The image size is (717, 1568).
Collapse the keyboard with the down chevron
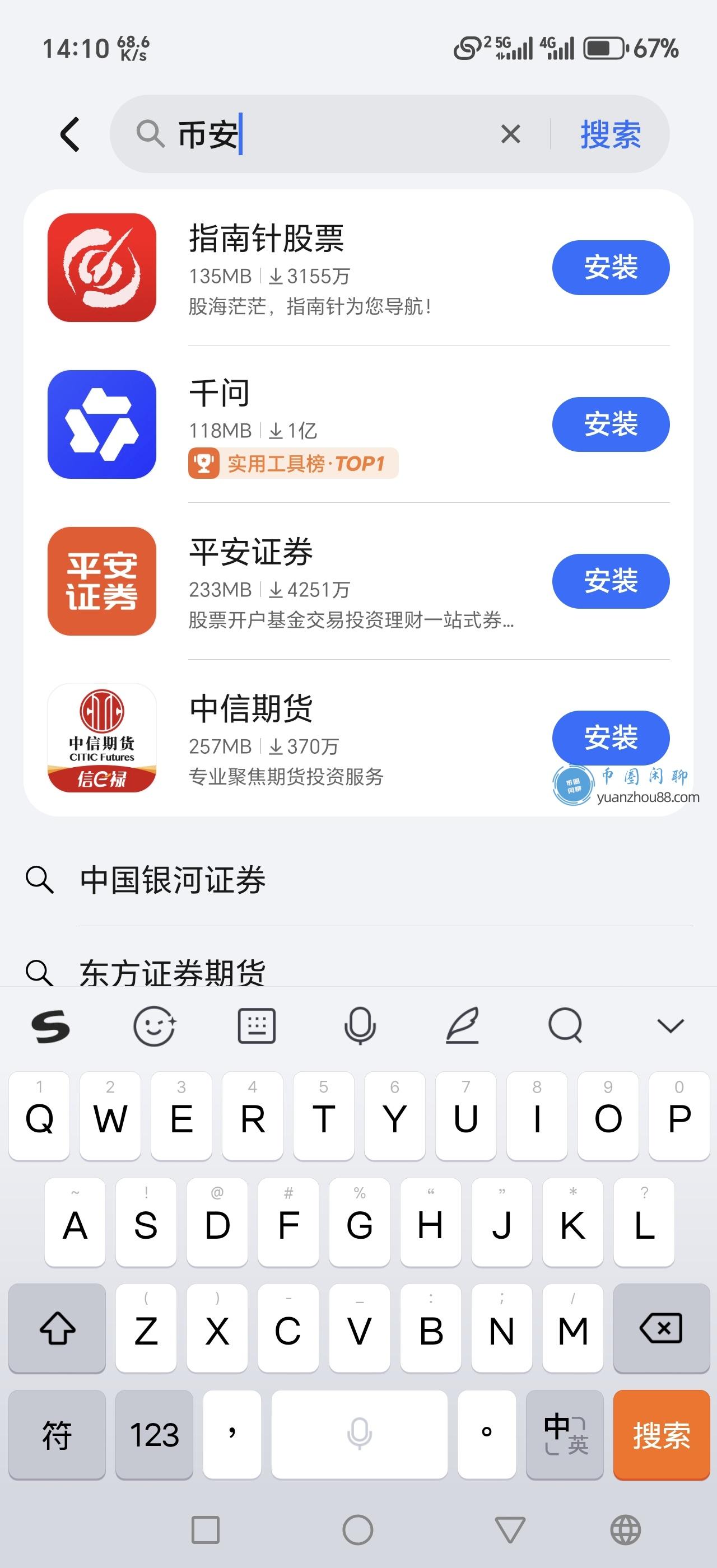(x=670, y=1026)
